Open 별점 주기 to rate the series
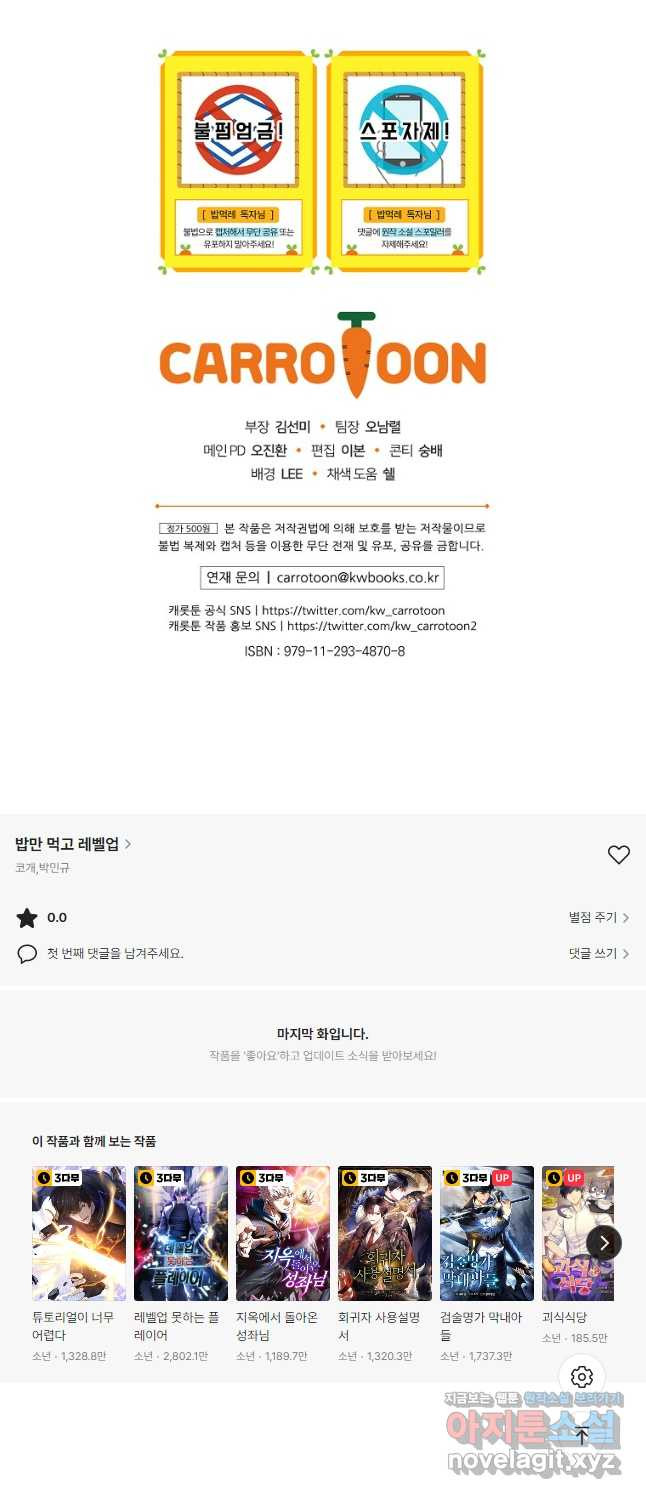Screen dimensions: 646x1499 click(x=598, y=917)
